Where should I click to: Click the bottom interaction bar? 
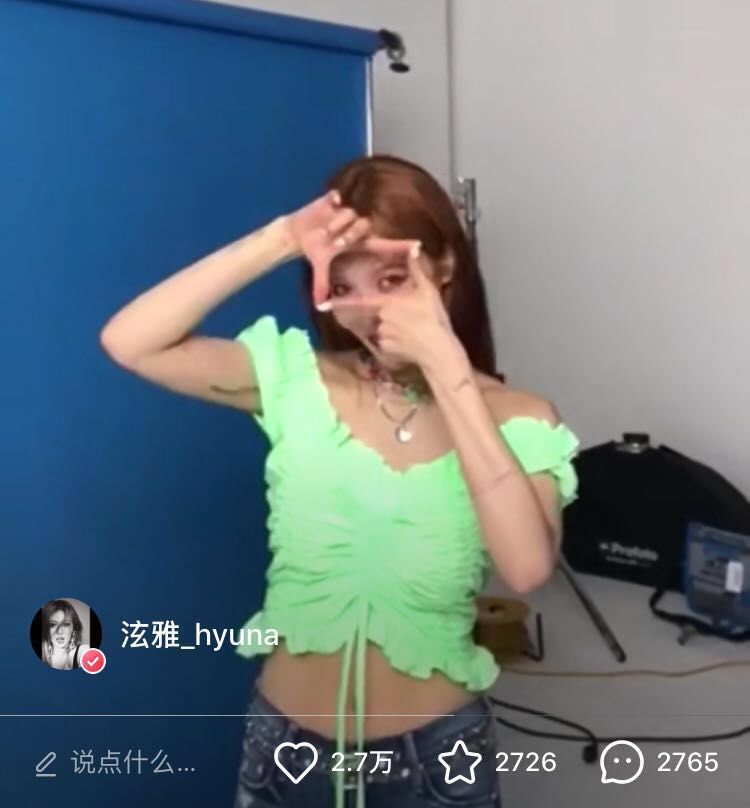pos(375,762)
